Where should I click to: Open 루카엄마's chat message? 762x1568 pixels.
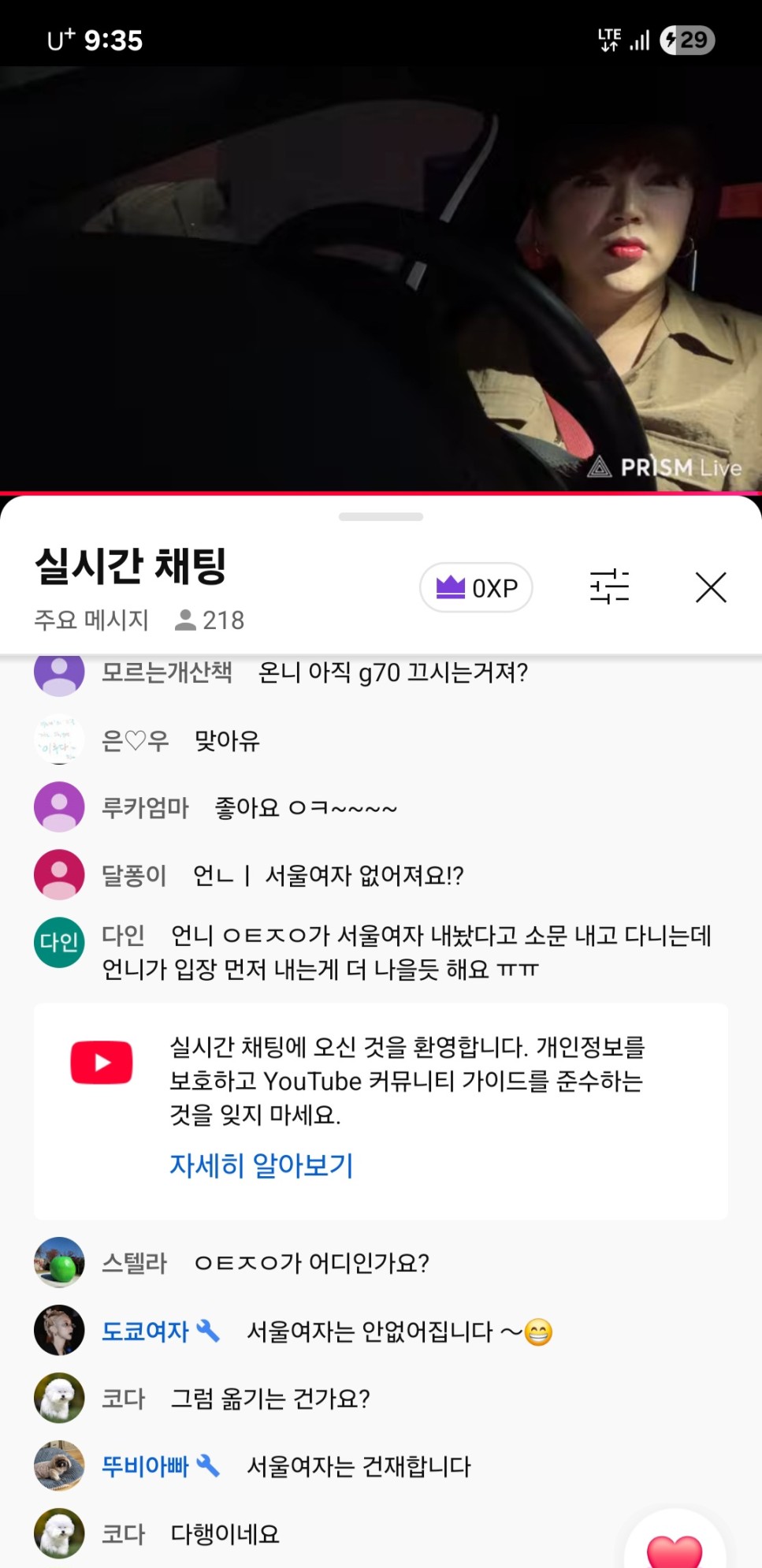[x=306, y=808]
